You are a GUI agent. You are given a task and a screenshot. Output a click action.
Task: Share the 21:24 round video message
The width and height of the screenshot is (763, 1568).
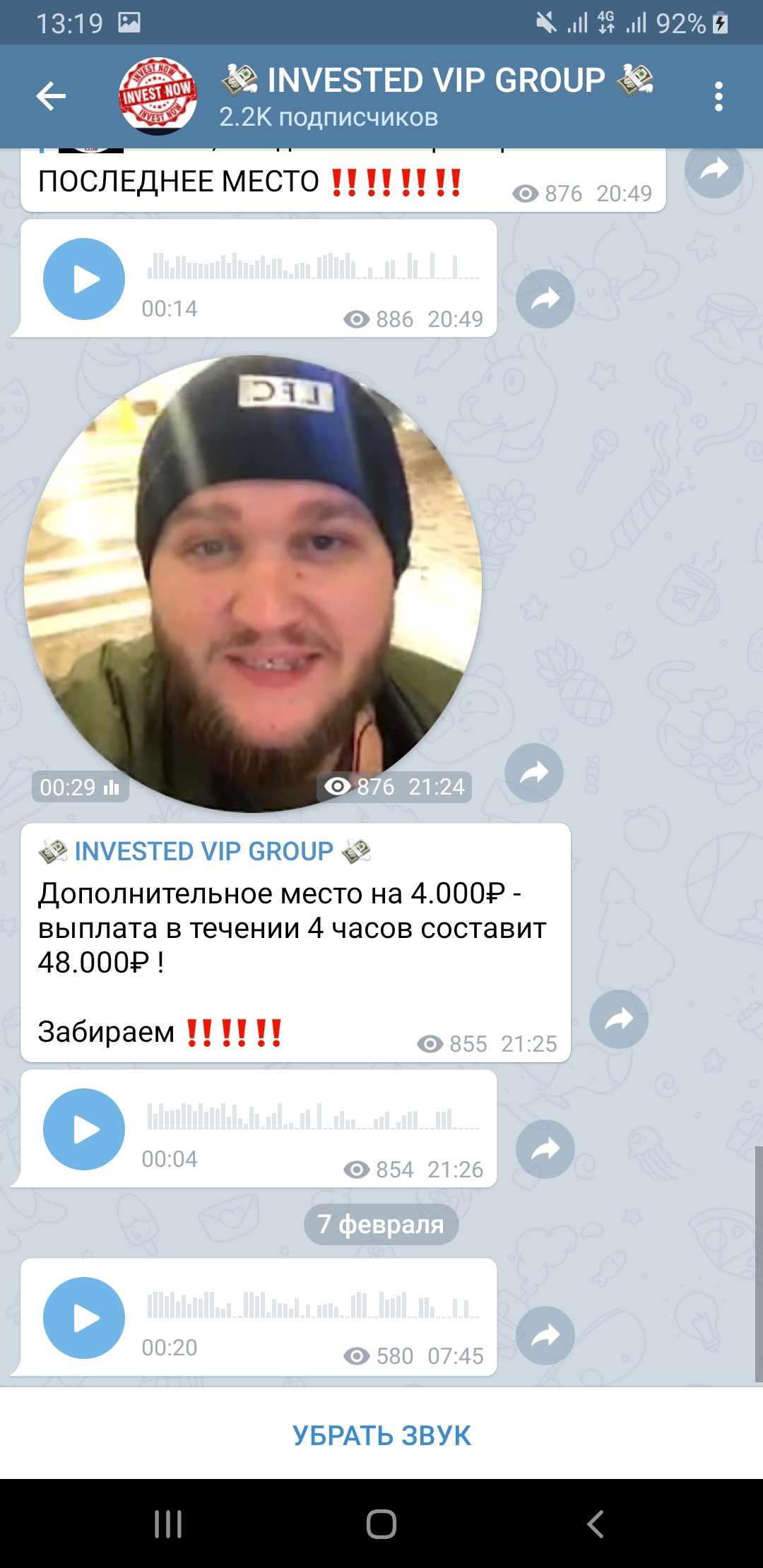pyautogui.click(x=534, y=773)
